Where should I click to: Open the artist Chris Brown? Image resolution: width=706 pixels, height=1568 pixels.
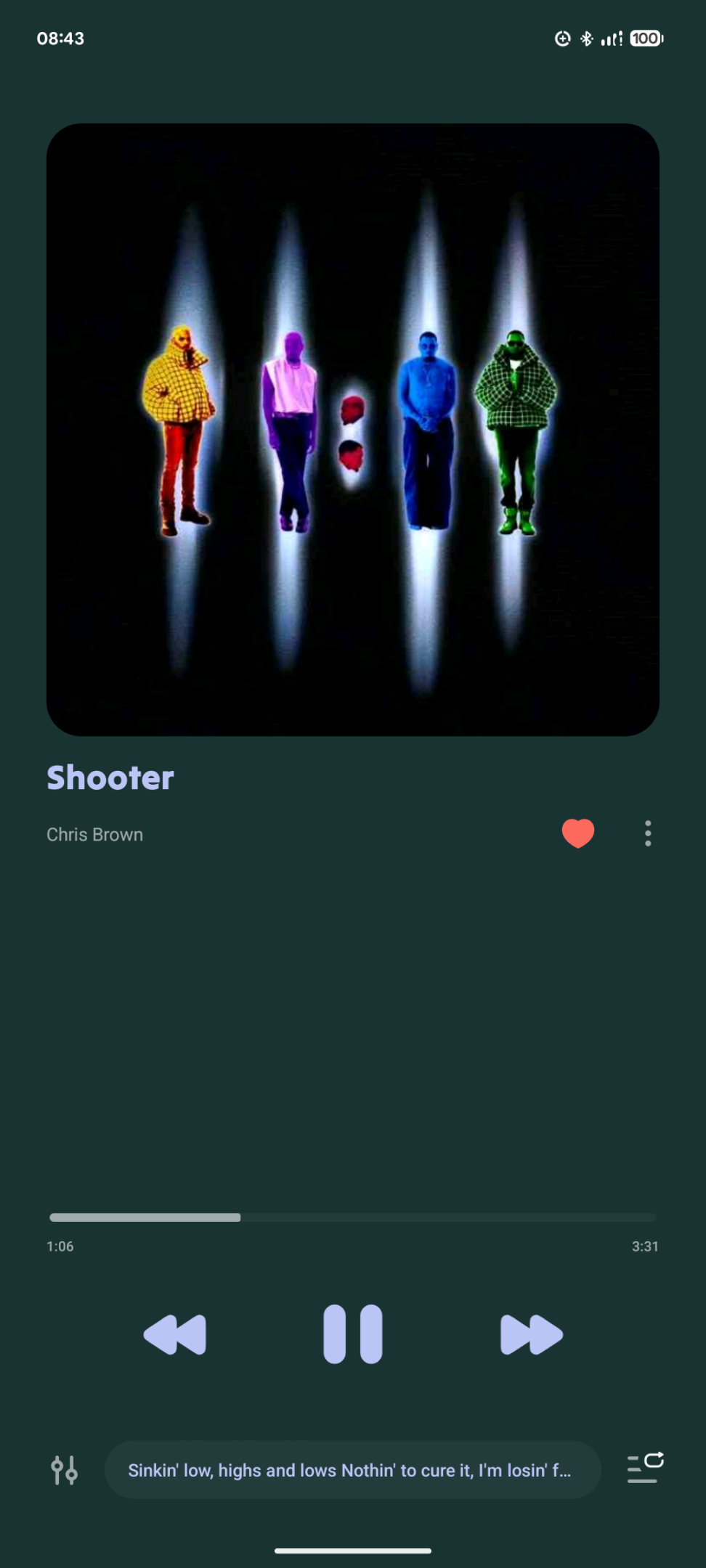pos(95,835)
